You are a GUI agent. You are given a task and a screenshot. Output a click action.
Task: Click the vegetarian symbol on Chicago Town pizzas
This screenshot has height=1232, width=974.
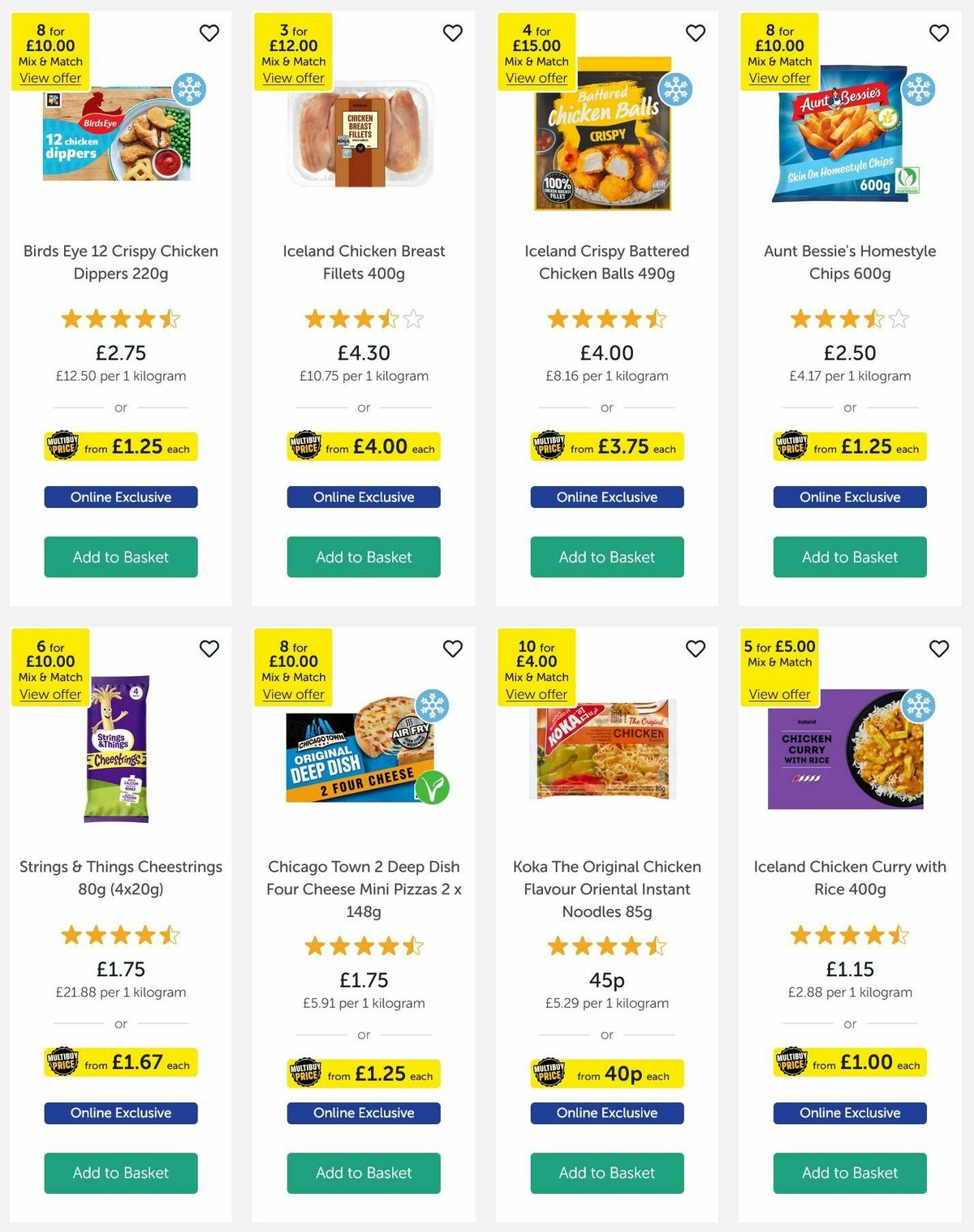(x=434, y=787)
